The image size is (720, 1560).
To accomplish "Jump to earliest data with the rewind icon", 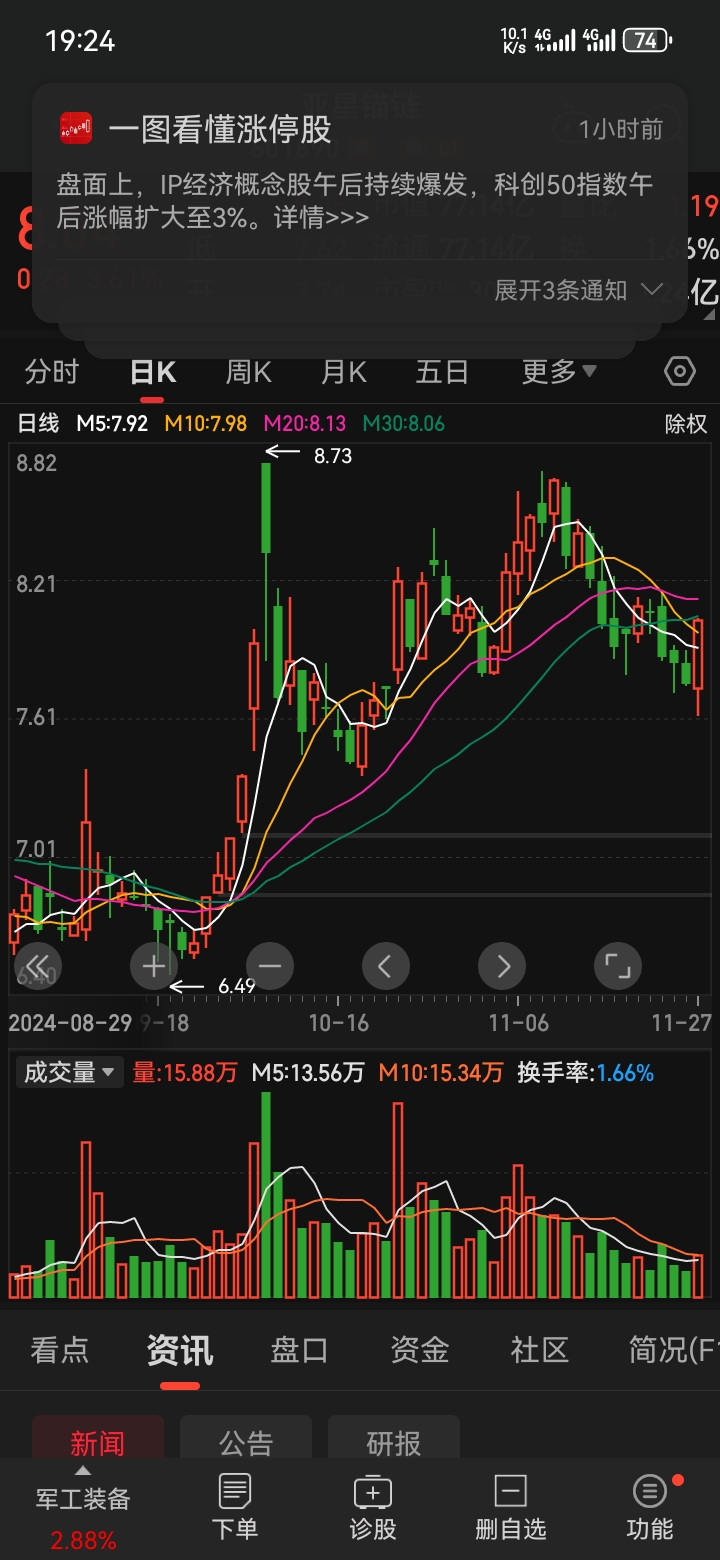I will pos(37,966).
